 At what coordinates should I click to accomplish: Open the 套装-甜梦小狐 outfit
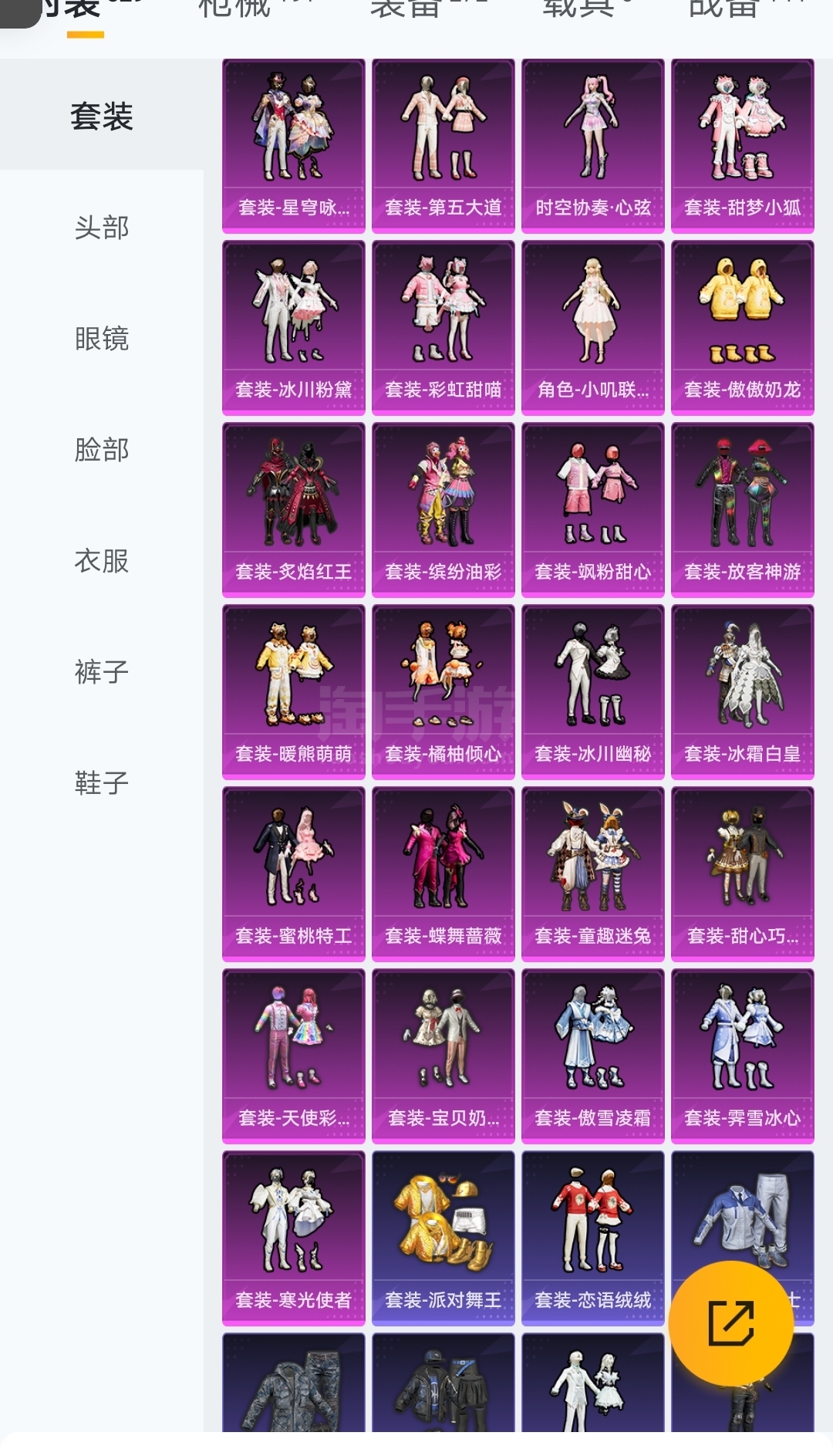742,146
